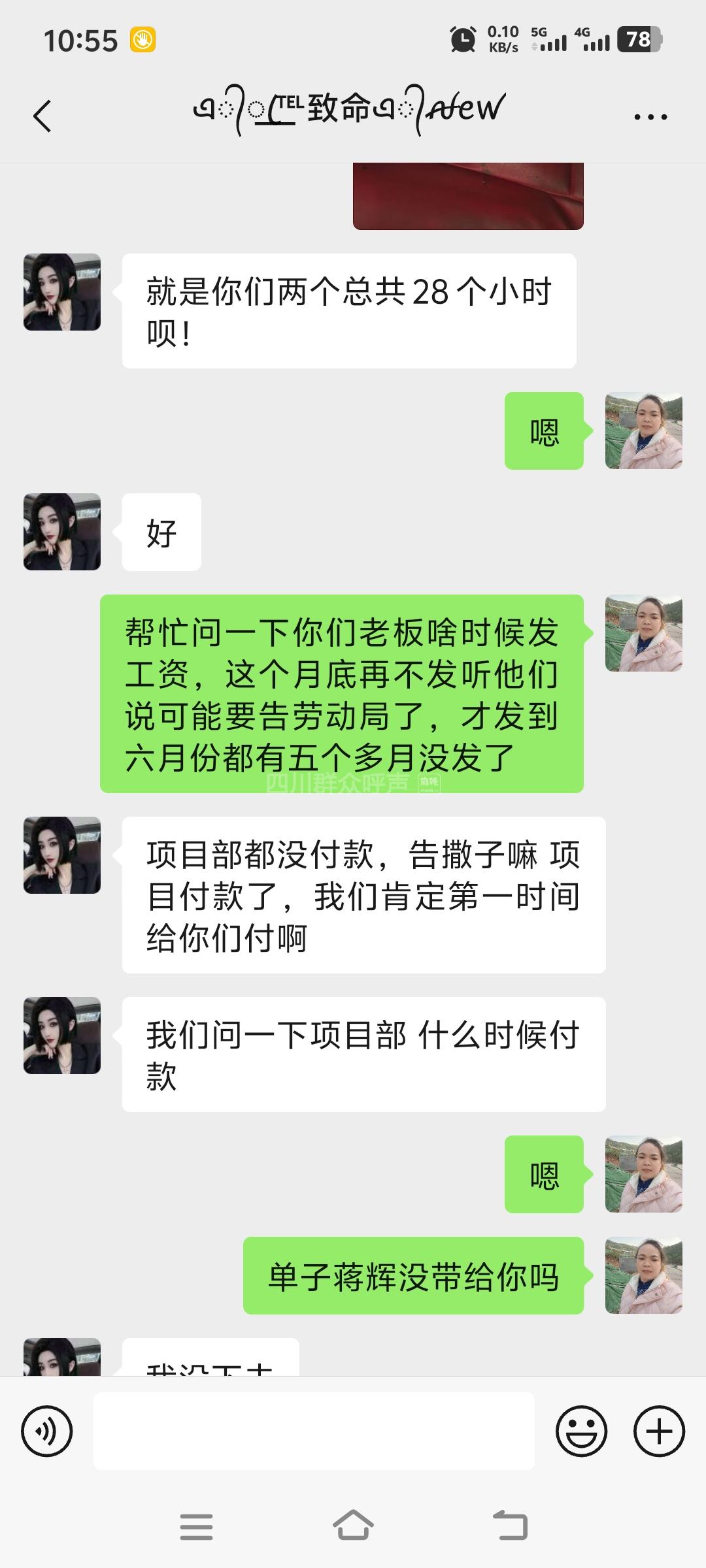The image size is (706, 1568).
Task: Open contact's avatar beside the 28个小时 message
Action: [x=62, y=292]
